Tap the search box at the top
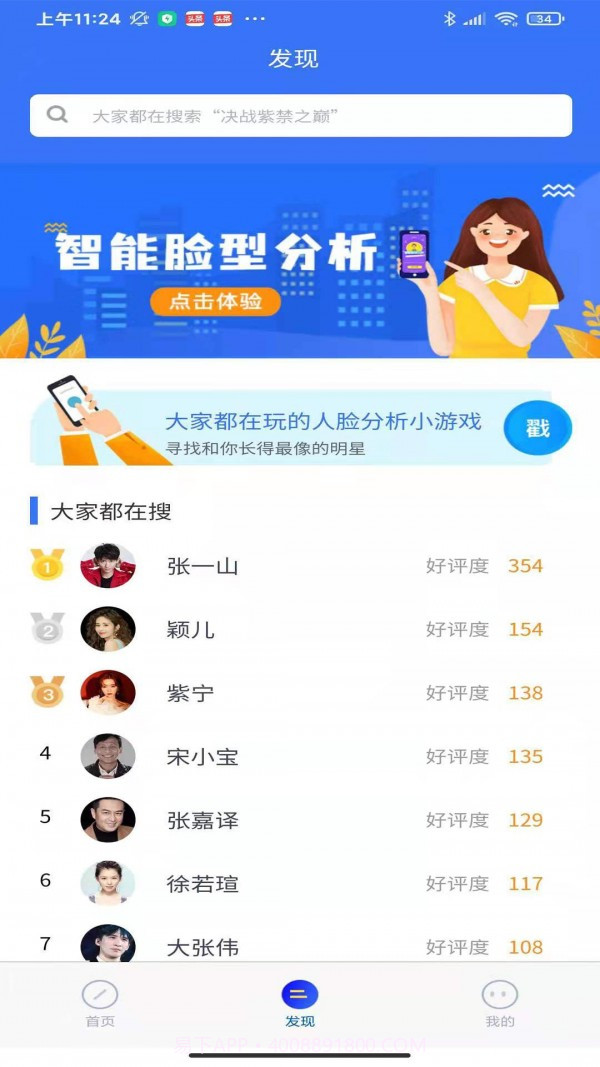600x1067 pixels. coord(300,116)
